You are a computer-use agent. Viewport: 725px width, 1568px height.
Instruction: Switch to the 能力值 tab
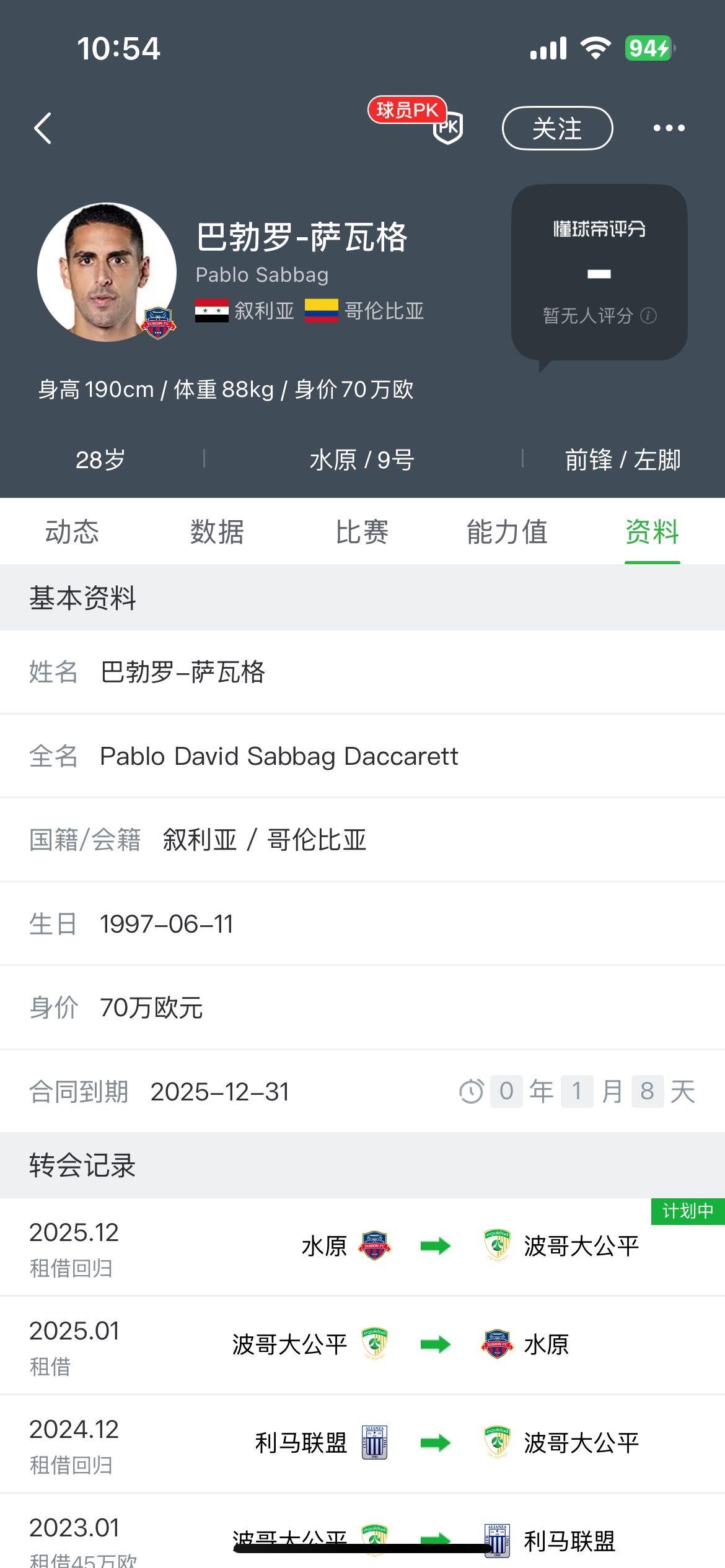(x=507, y=532)
